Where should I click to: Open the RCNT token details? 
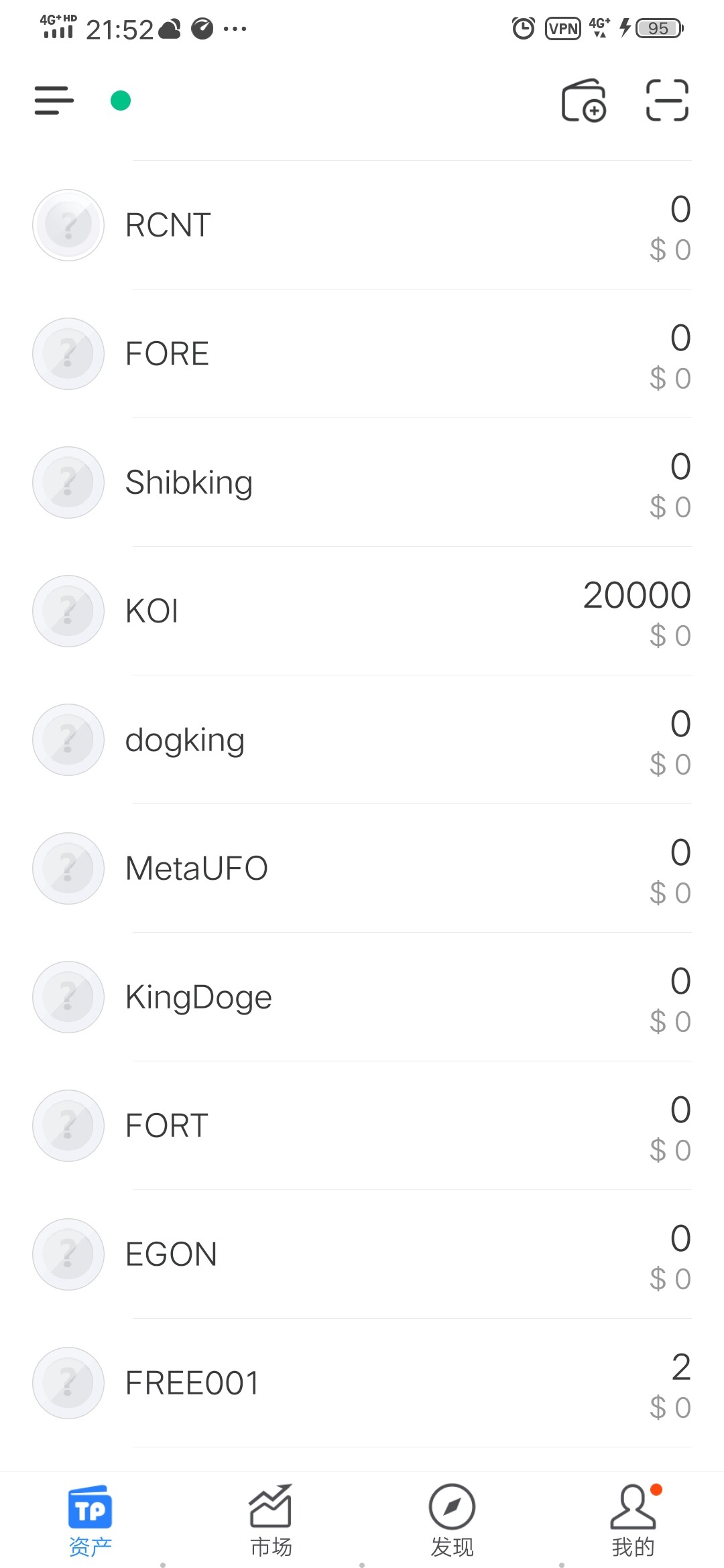(362, 225)
